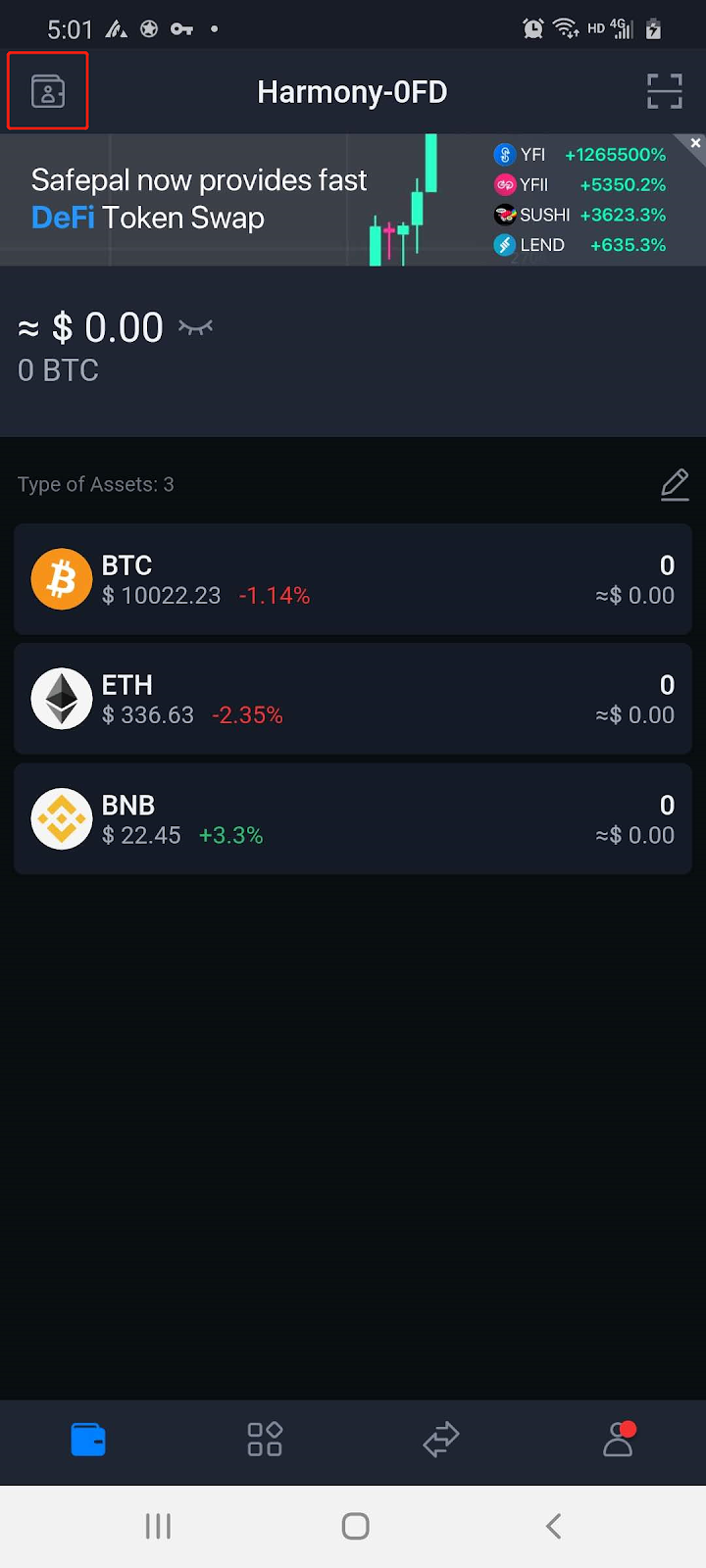Go to the system home screen
The width and height of the screenshot is (706, 1568).
[355, 1526]
